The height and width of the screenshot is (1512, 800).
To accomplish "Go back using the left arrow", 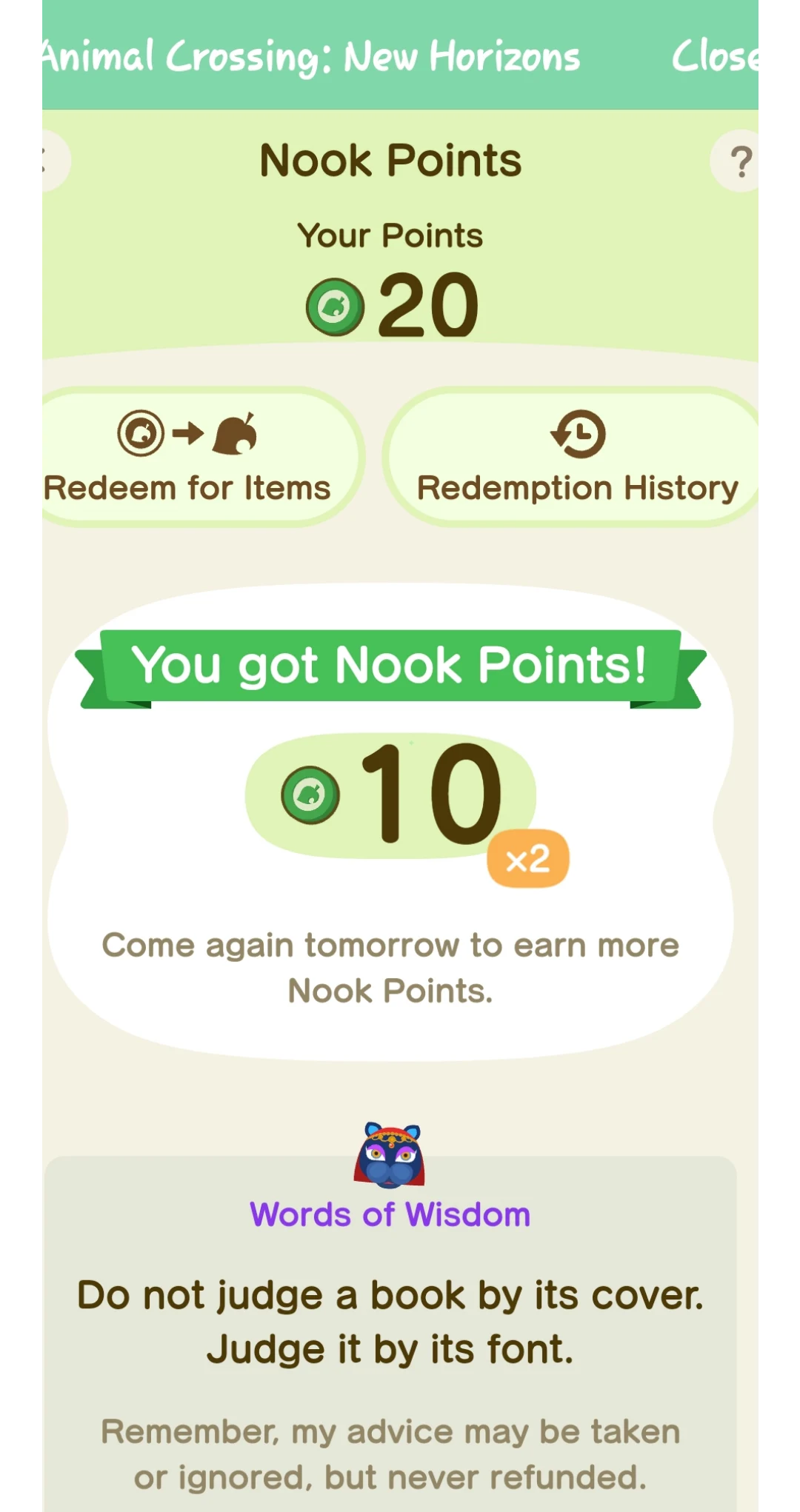I will [x=52, y=161].
